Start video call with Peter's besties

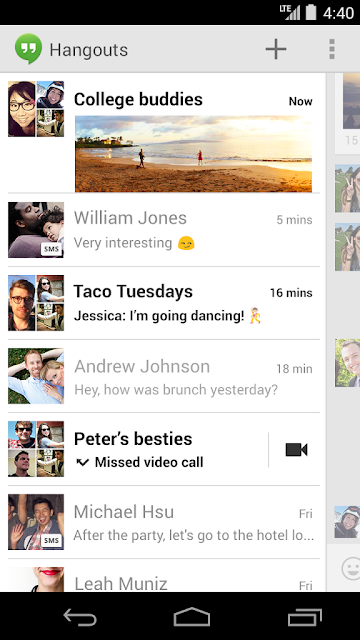pyautogui.click(x=296, y=450)
